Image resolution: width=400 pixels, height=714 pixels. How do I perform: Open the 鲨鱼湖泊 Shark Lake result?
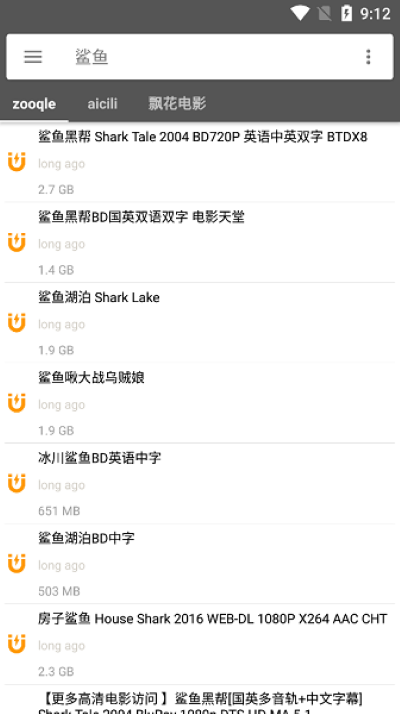(x=200, y=323)
